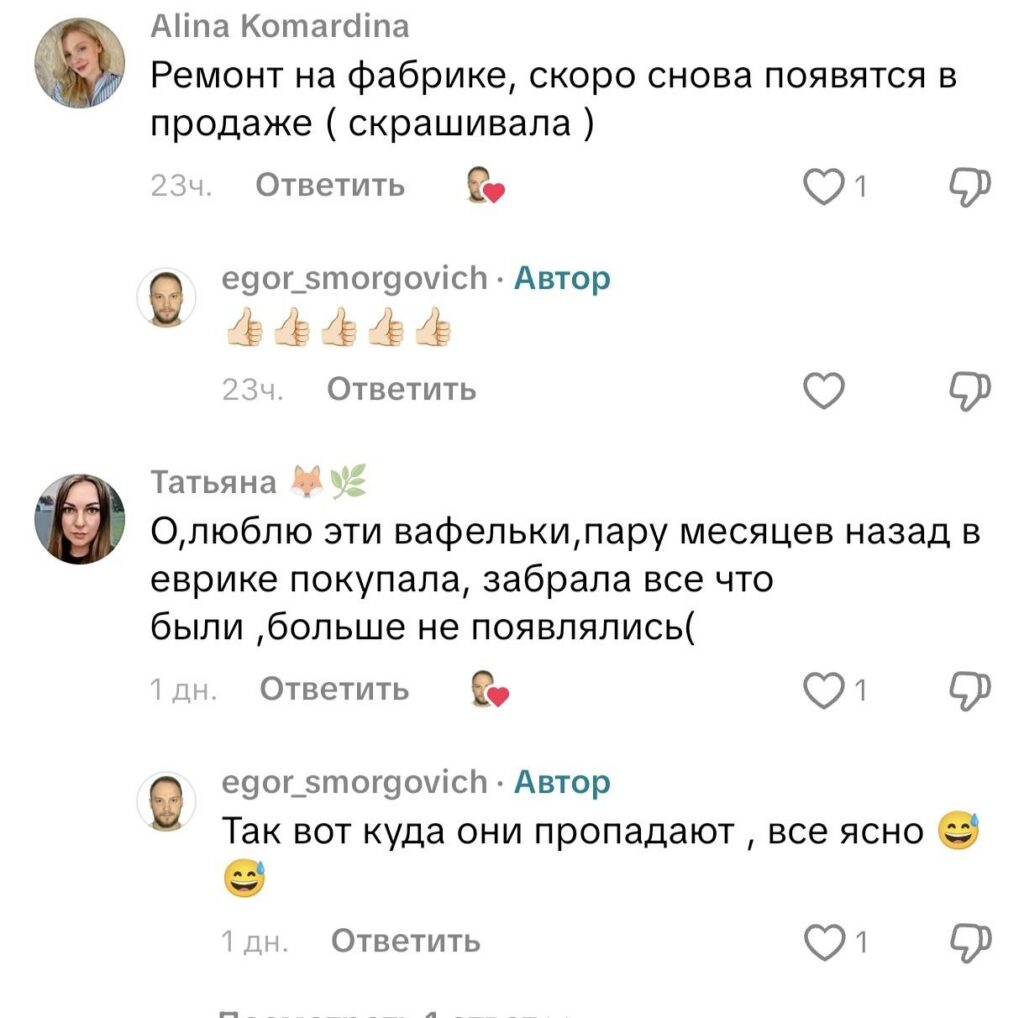Reply to Татьяна's comment about вафельки

tap(334, 690)
